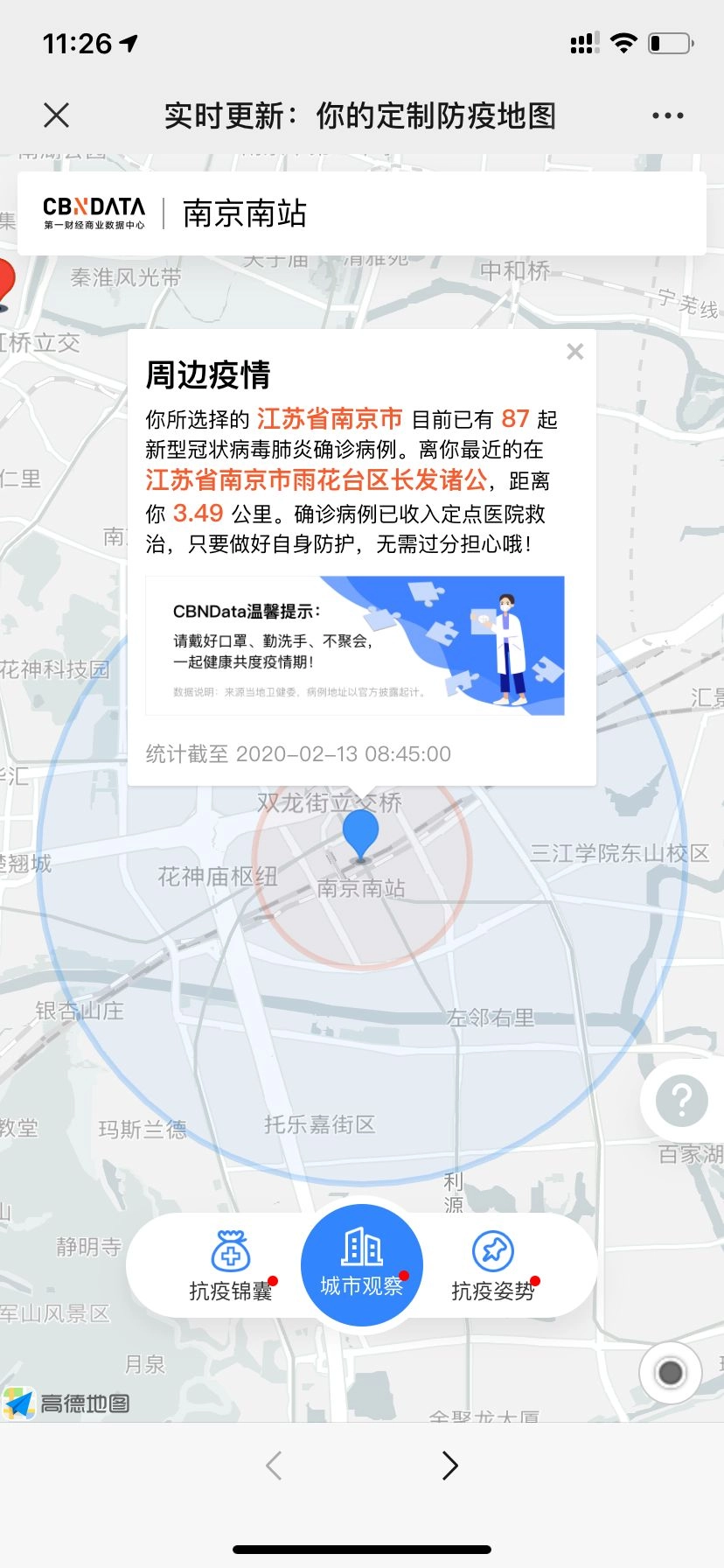Open the 抗疫姿势 pin icon
This screenshot has height=1568, width=724.
[494, 1251]
